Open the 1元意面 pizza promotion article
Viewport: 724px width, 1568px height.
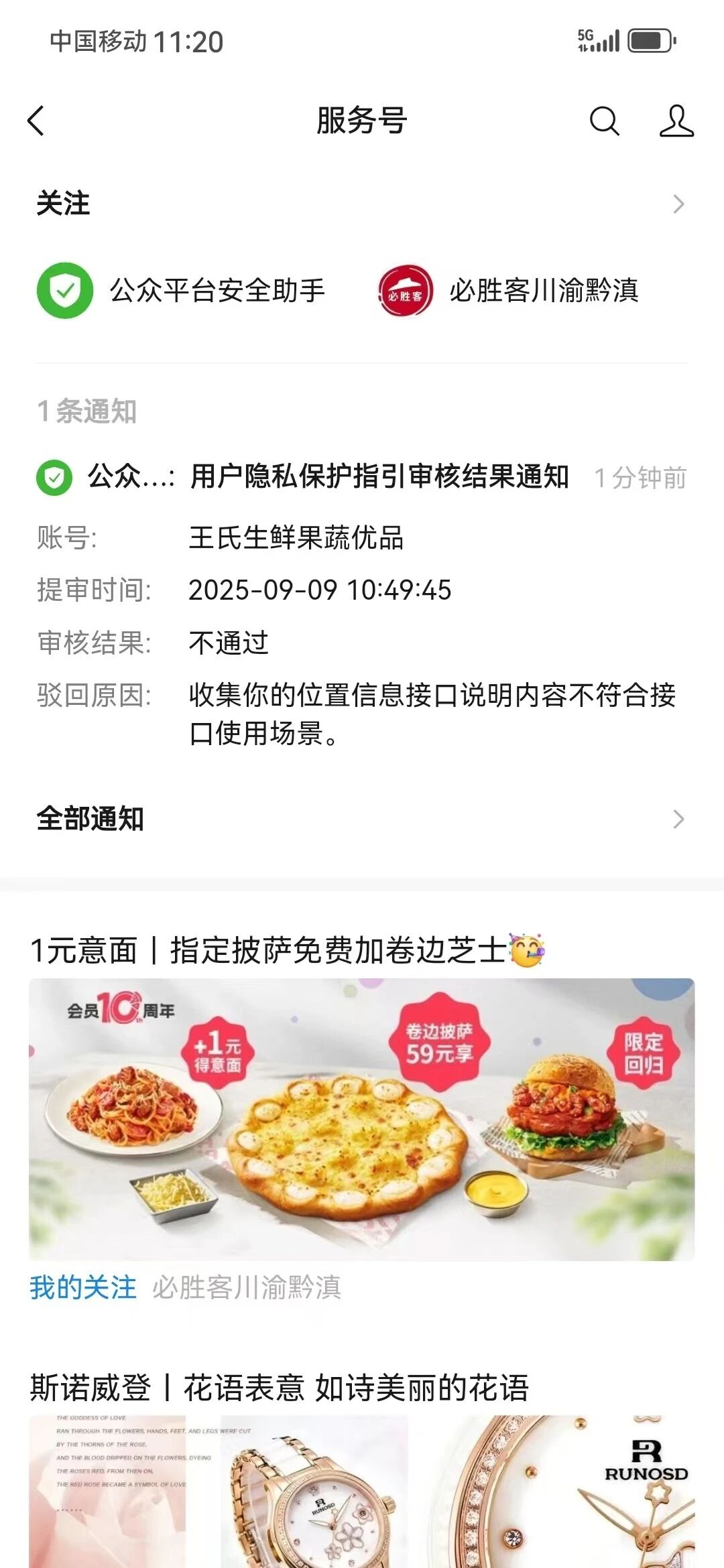[362, 1119]
